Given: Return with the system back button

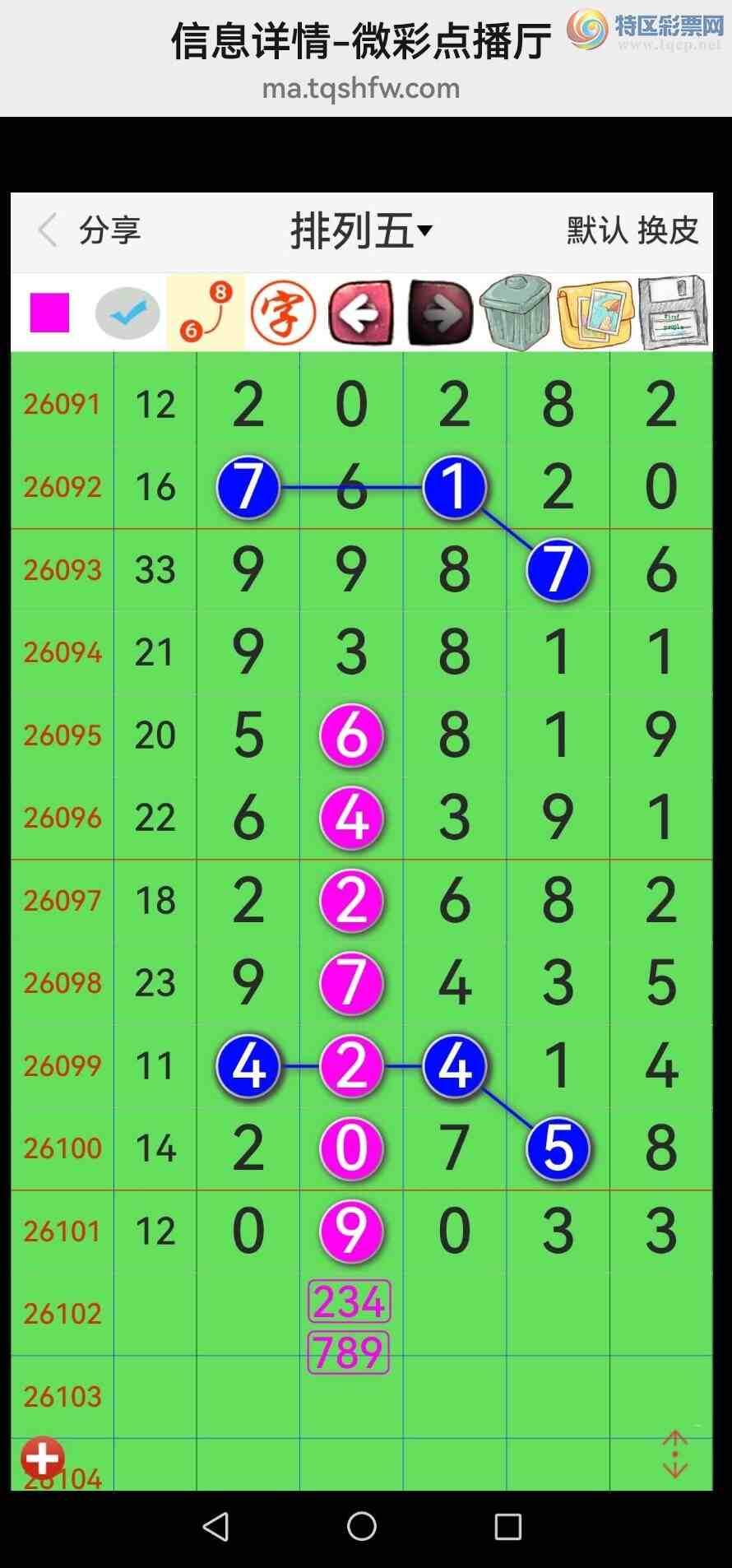Looking at the screenshot, I should tap(215, 1527).
